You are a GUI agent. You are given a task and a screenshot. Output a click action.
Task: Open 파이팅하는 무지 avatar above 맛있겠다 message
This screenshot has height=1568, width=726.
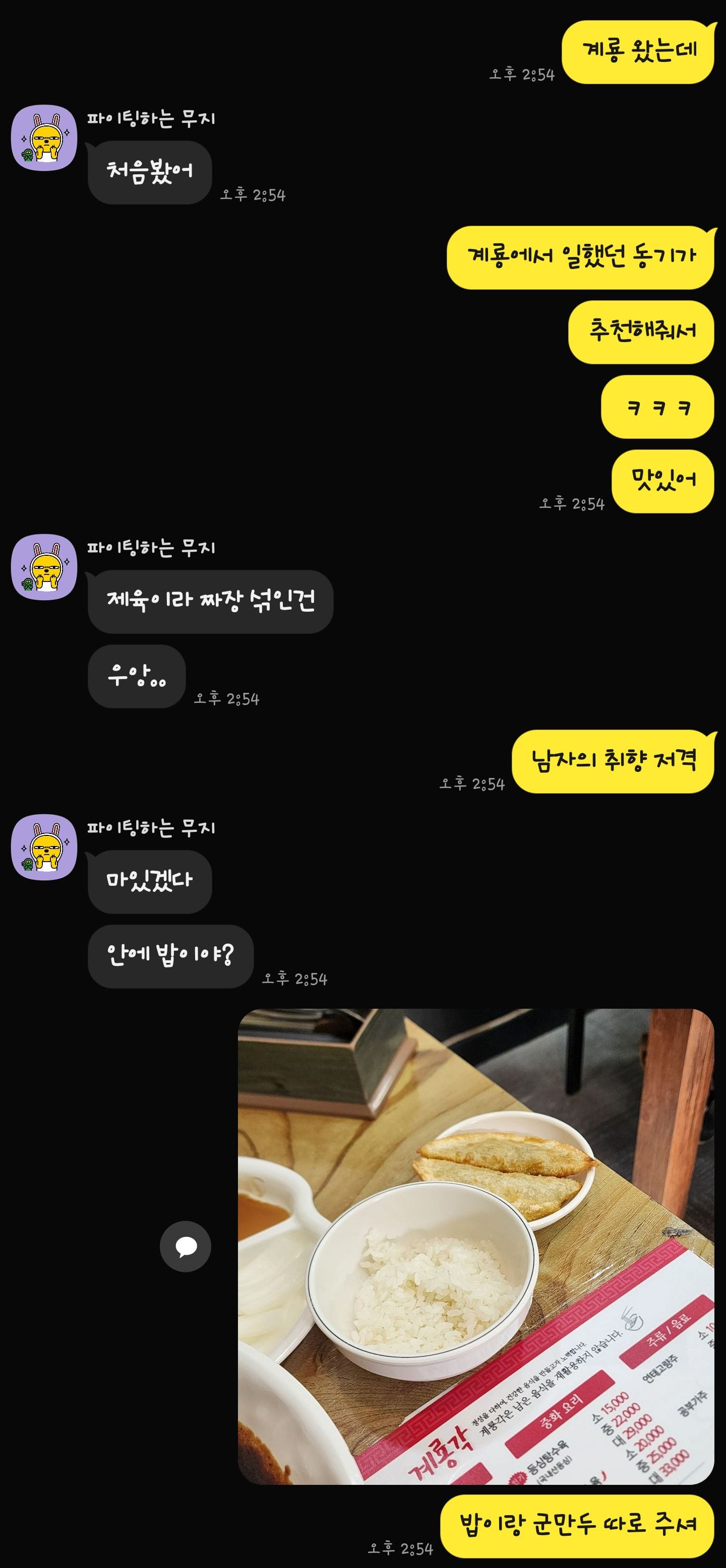point(44,846)
